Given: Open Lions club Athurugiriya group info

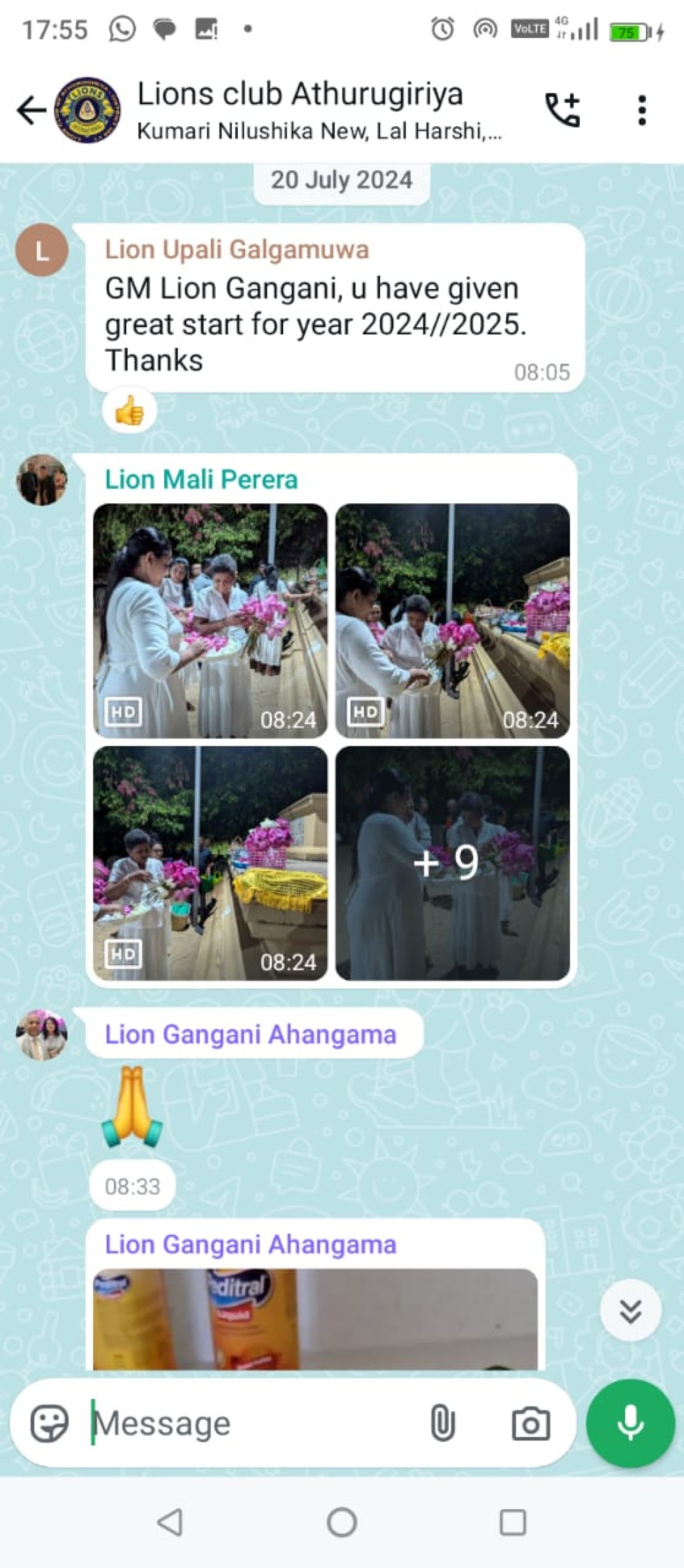Looking at the screenshot, I should pyautogui.click(x=299, y=109).
